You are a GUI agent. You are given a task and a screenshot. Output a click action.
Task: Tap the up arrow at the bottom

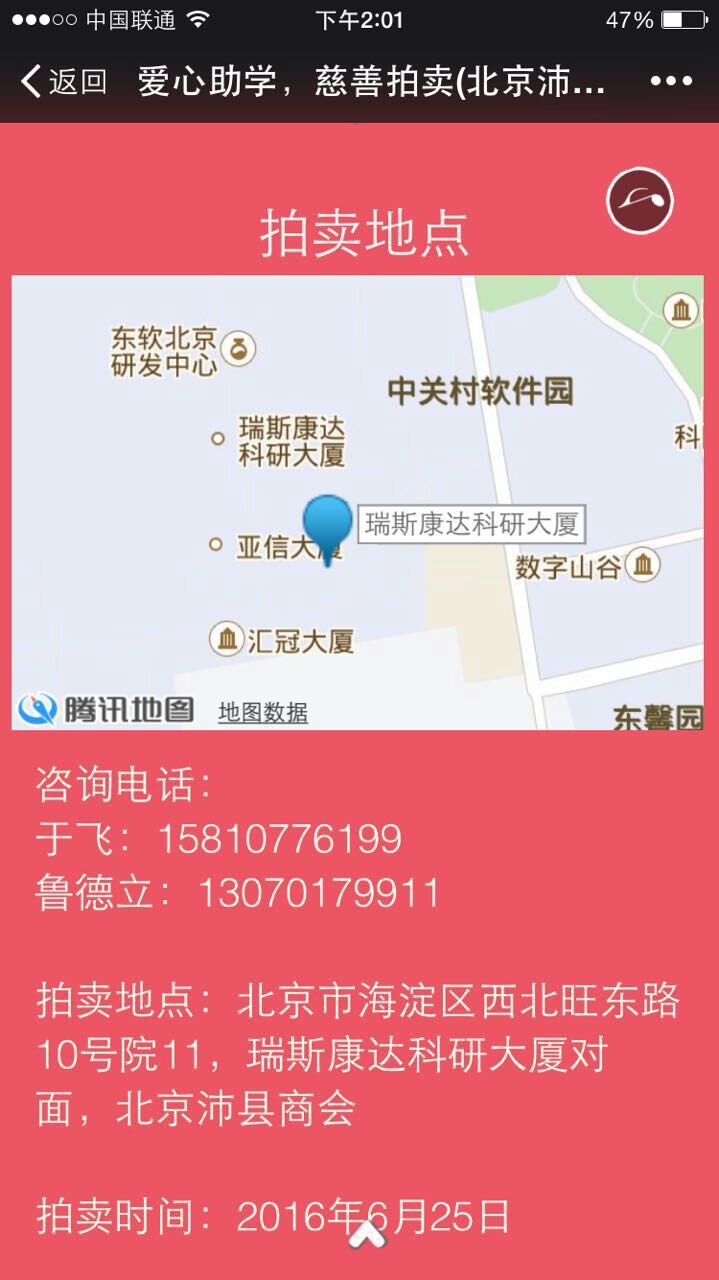pos(367,1236)
